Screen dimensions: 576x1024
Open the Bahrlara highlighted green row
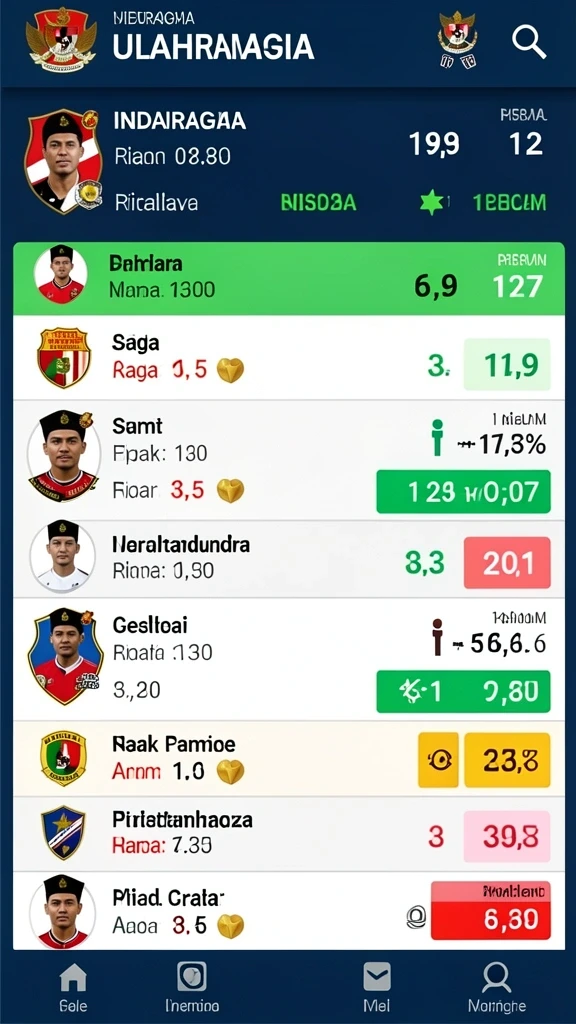[289, 279]
